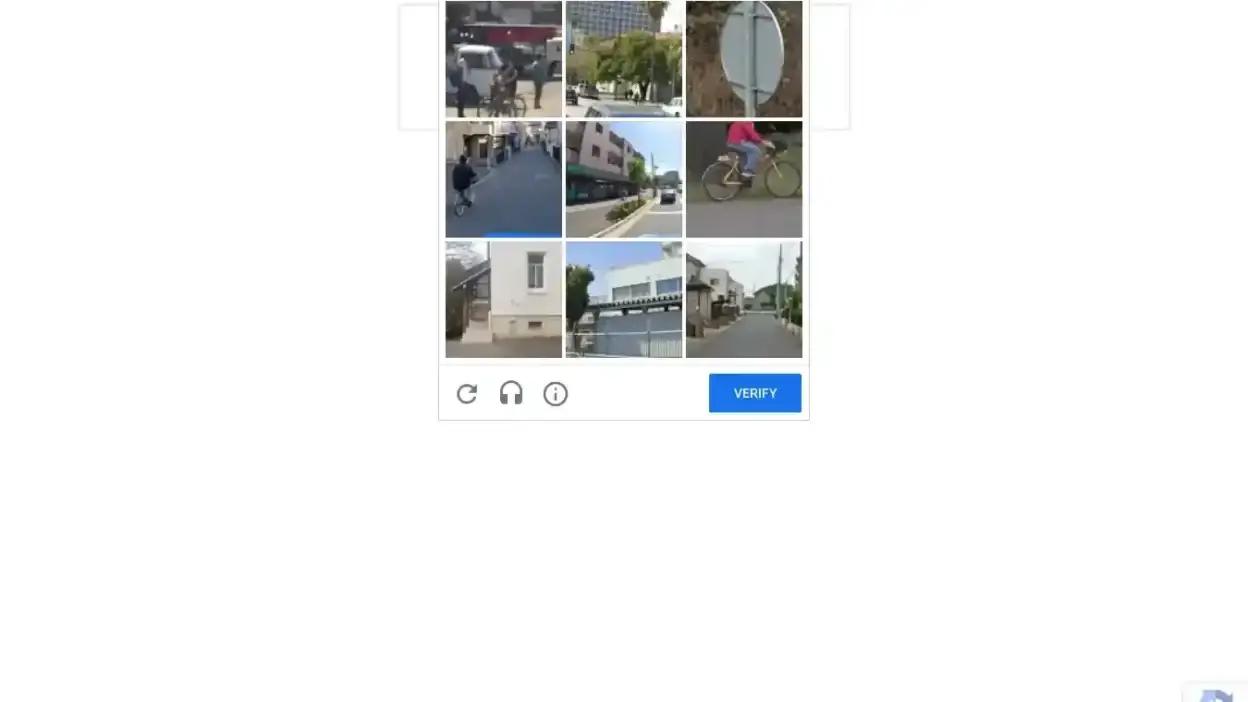Reload a new image challenge
Viewport: 1248px width, 702px height.
point(467,394)
